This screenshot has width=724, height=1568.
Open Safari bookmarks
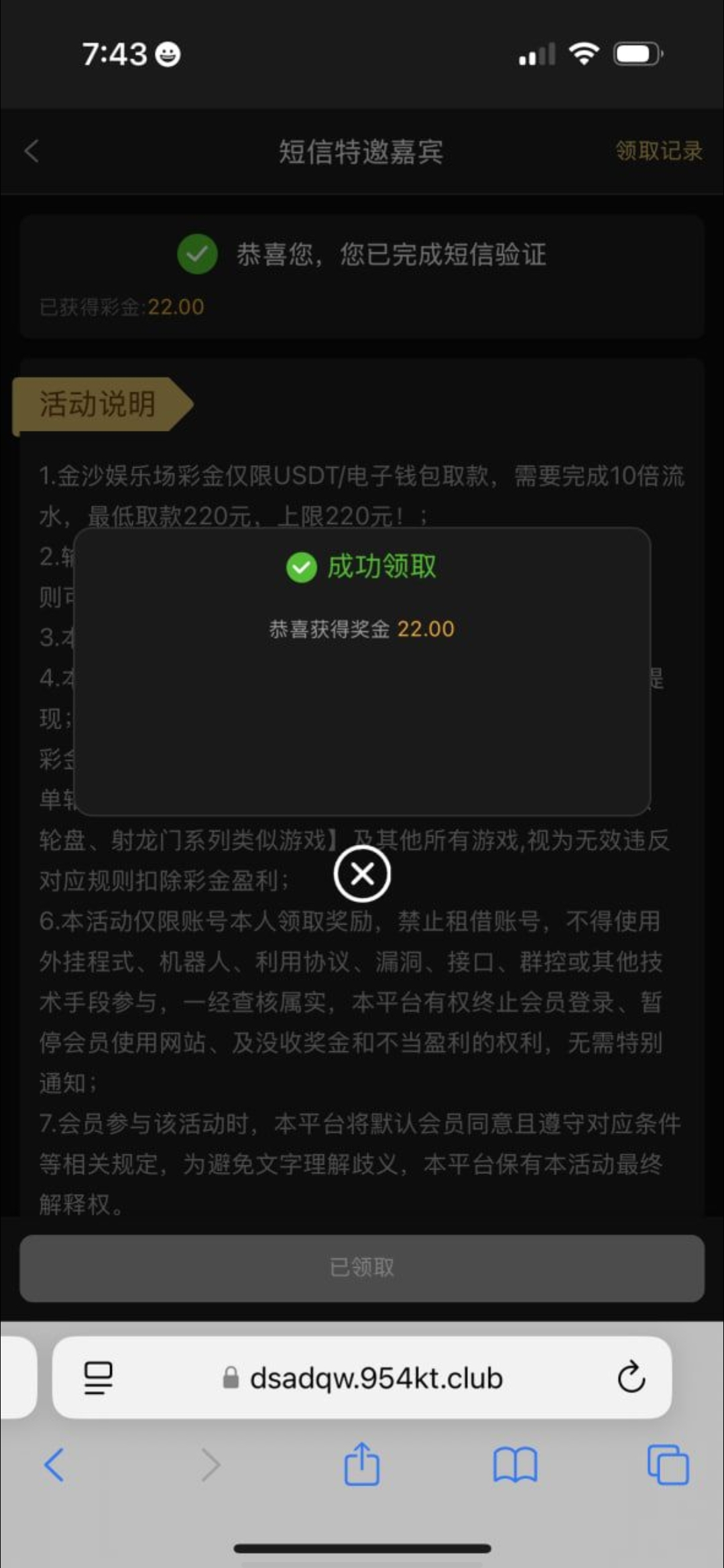tap(515, 1464)
